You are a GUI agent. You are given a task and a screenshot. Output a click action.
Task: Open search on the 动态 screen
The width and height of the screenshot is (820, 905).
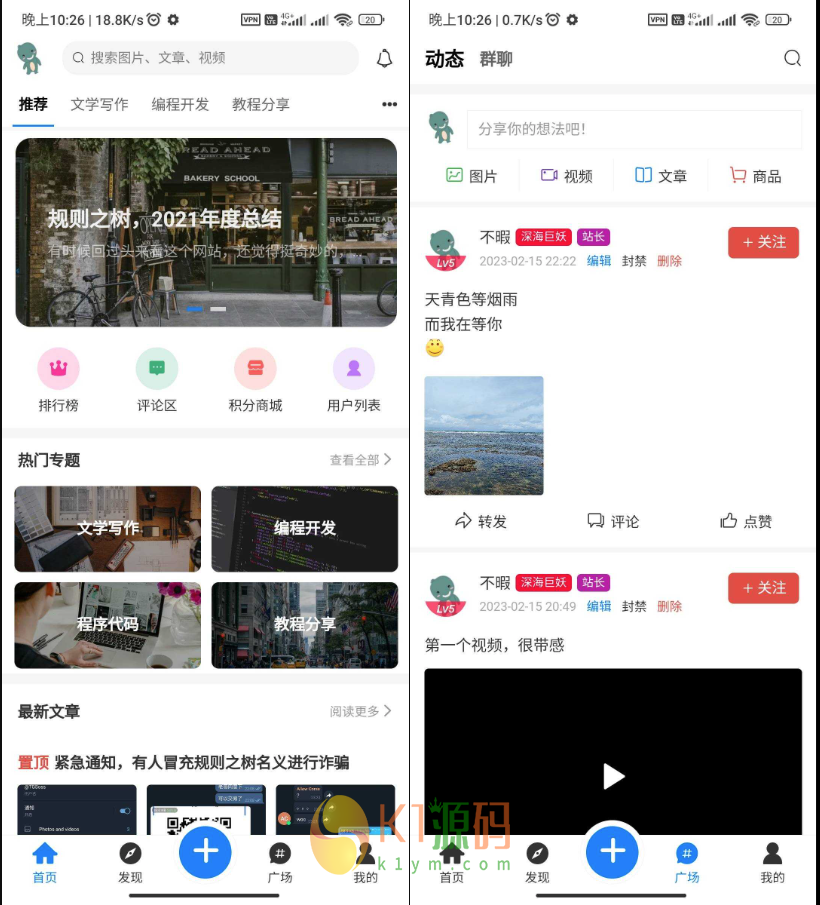792,59
